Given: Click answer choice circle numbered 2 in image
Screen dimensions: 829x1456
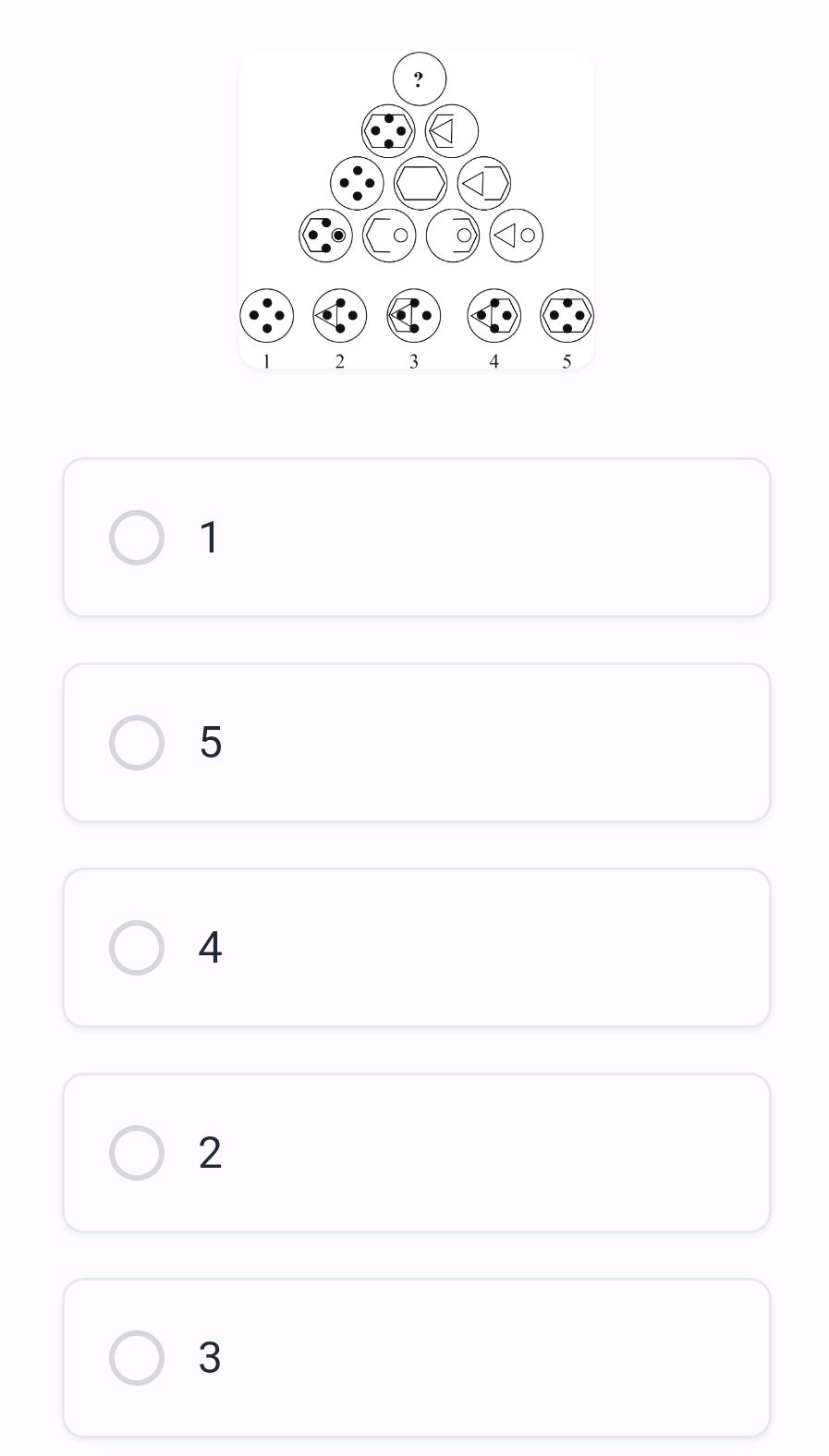Looking at the screenshot, I should coord(339,315).
